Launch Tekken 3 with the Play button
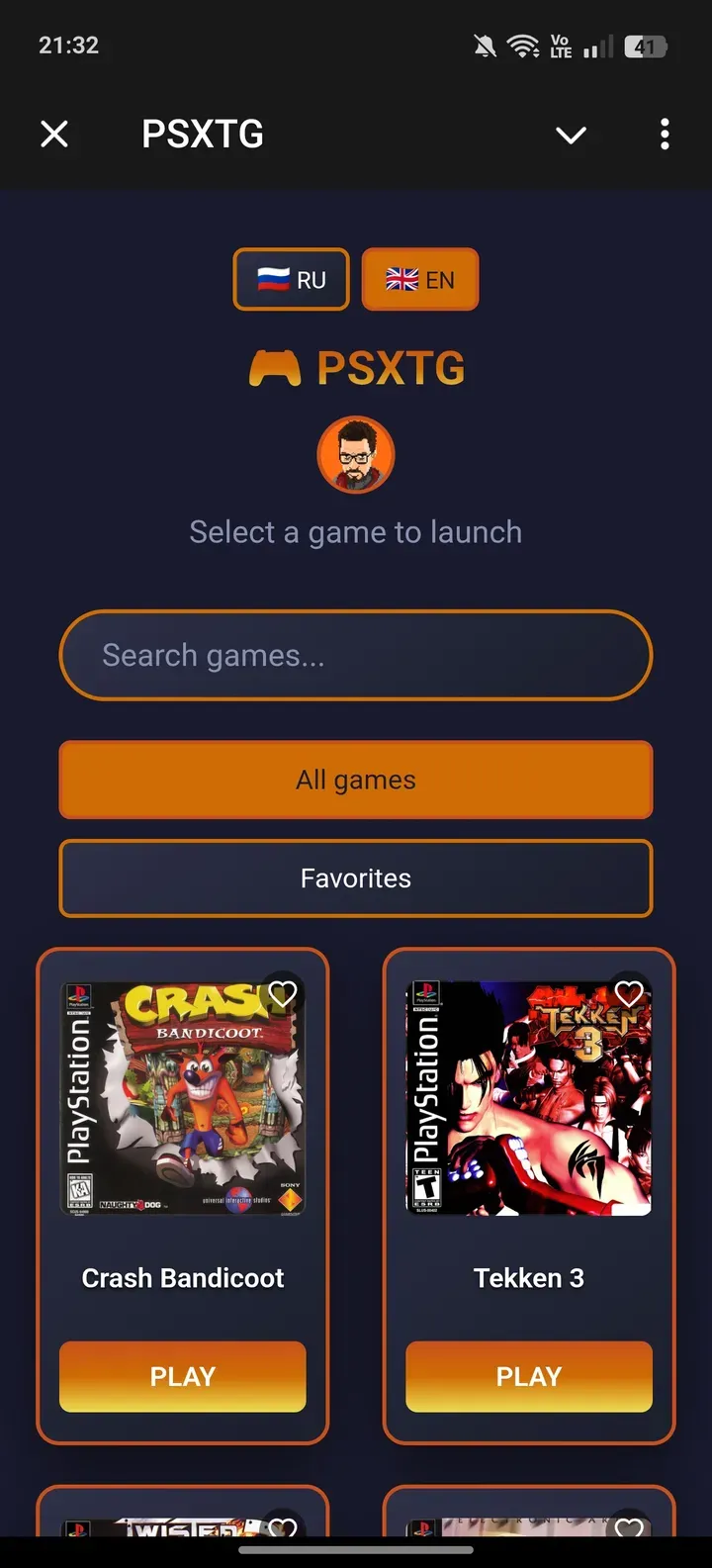This screenshot has height=1568, width=712. tap(529, 1376)
